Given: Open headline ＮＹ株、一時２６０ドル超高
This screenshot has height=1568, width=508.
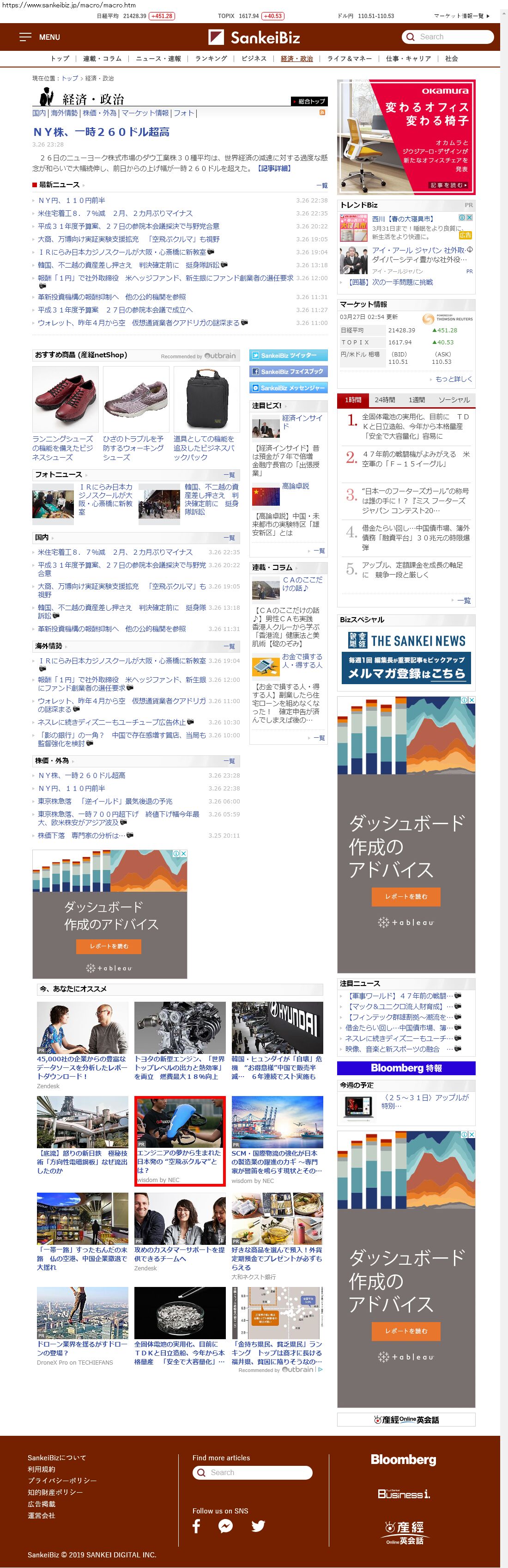Looking at the screenshot, I should tap(101, 132).
